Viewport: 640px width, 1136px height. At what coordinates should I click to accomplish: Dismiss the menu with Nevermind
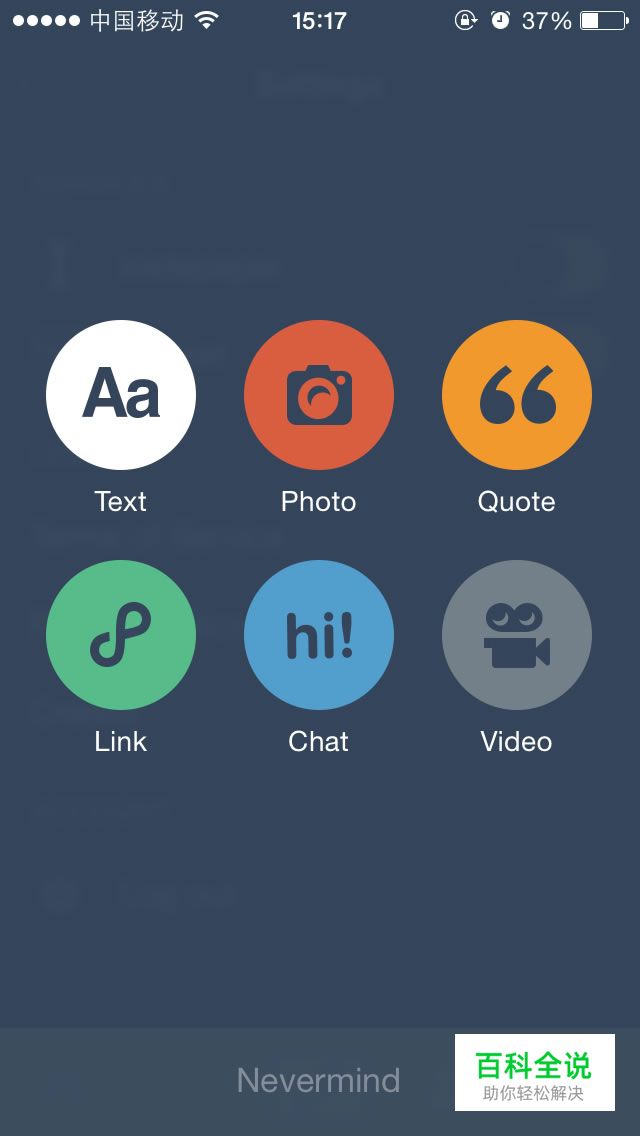tap(318, 1080)
